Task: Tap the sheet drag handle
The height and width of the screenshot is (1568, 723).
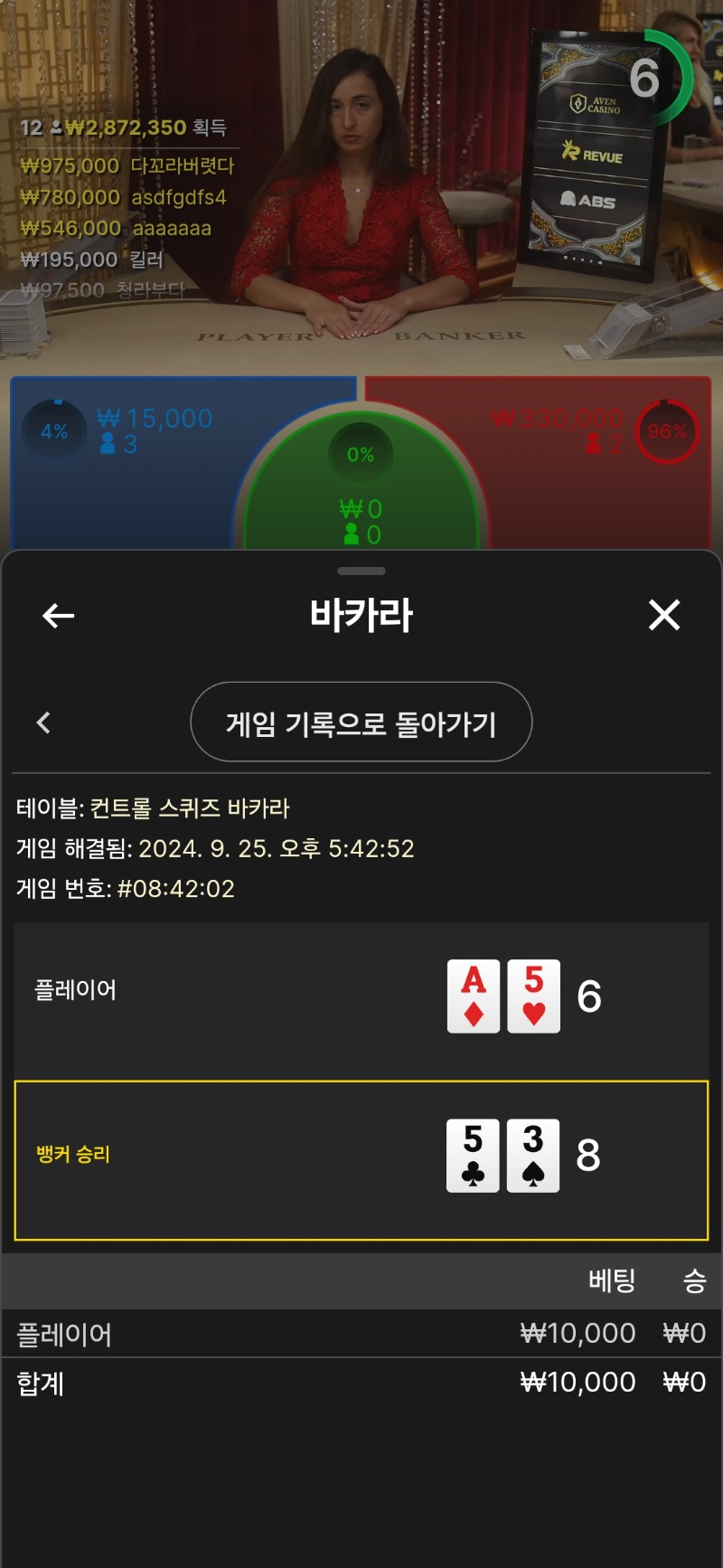Action: 361,571
